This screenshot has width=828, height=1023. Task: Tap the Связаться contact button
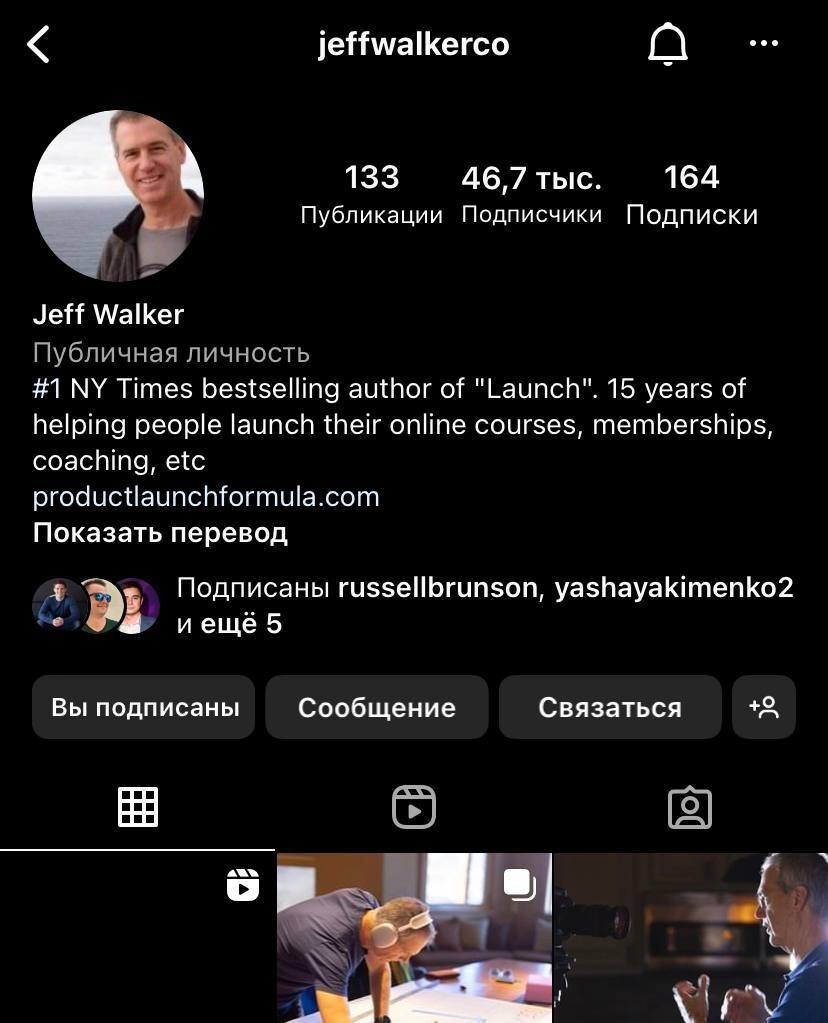tap(610, 707)
